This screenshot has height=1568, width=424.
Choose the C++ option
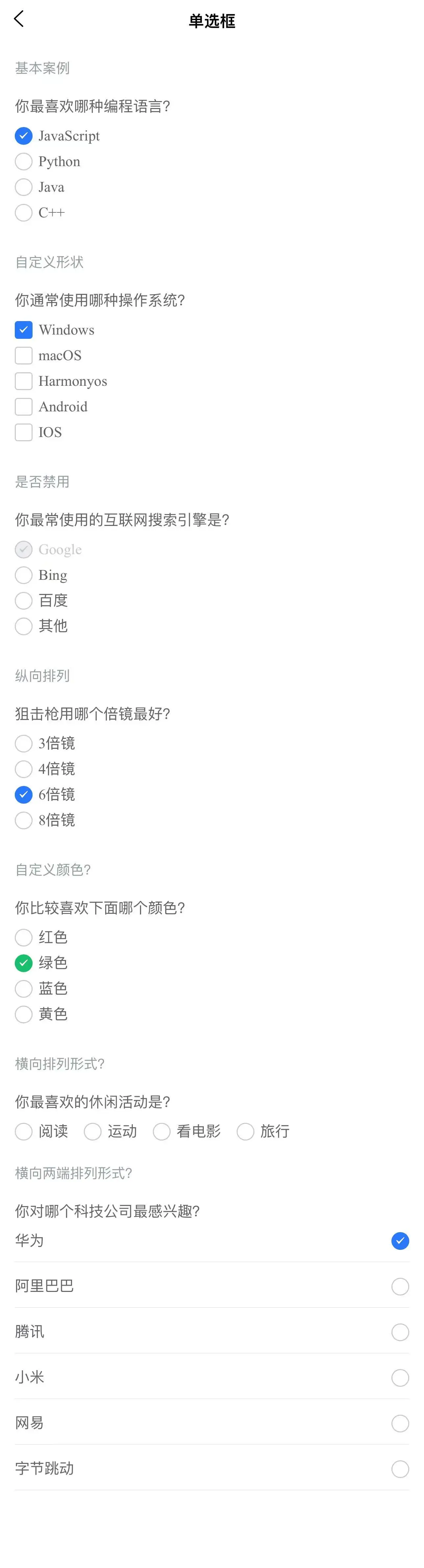pos(24,212)
